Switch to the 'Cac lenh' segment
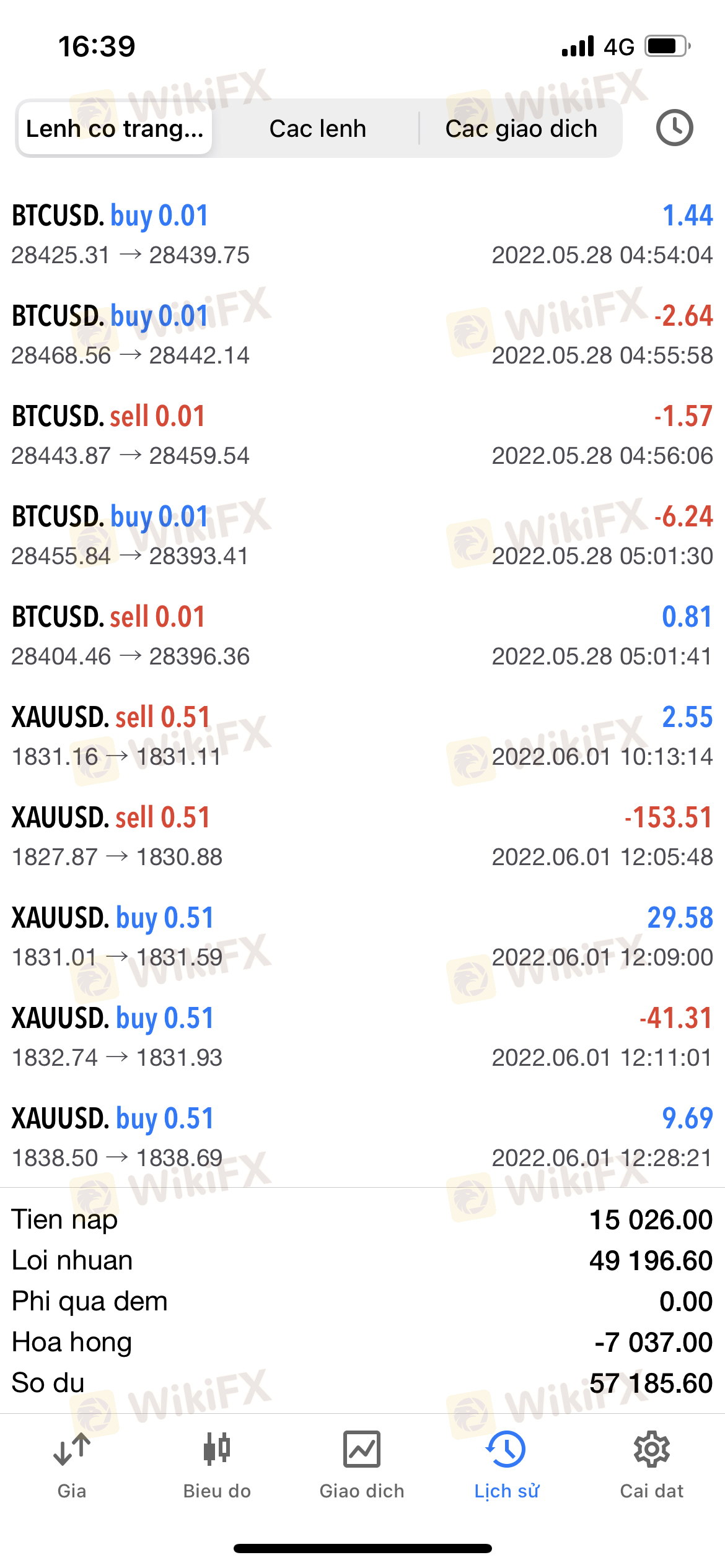The image size is (725, 1568). 317,128
